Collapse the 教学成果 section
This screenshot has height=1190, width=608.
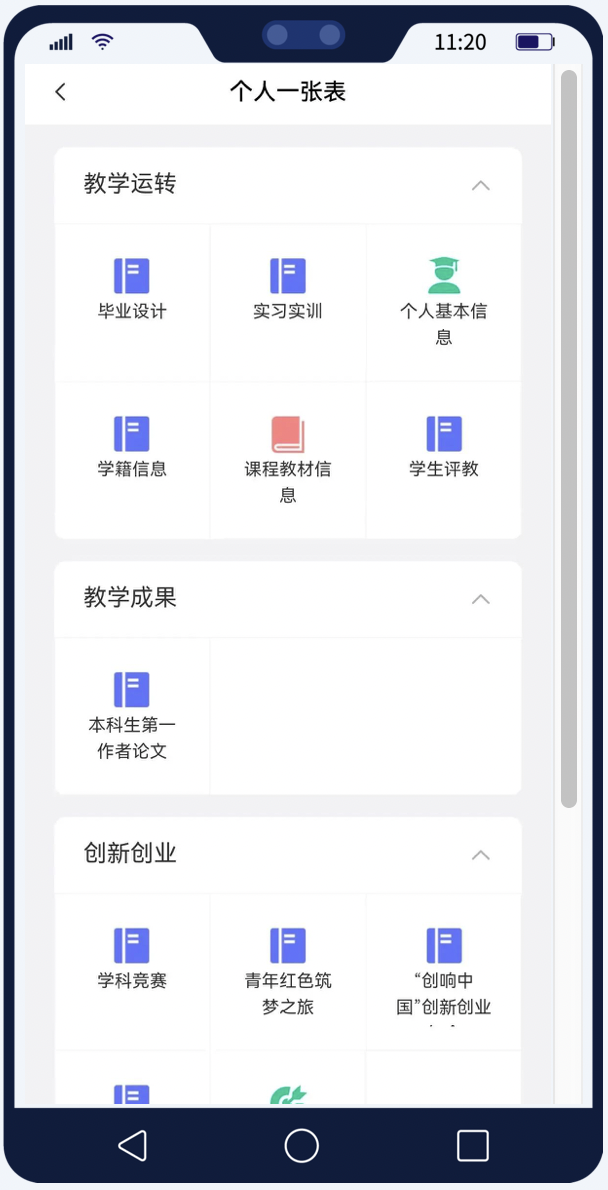click(480, 599)
